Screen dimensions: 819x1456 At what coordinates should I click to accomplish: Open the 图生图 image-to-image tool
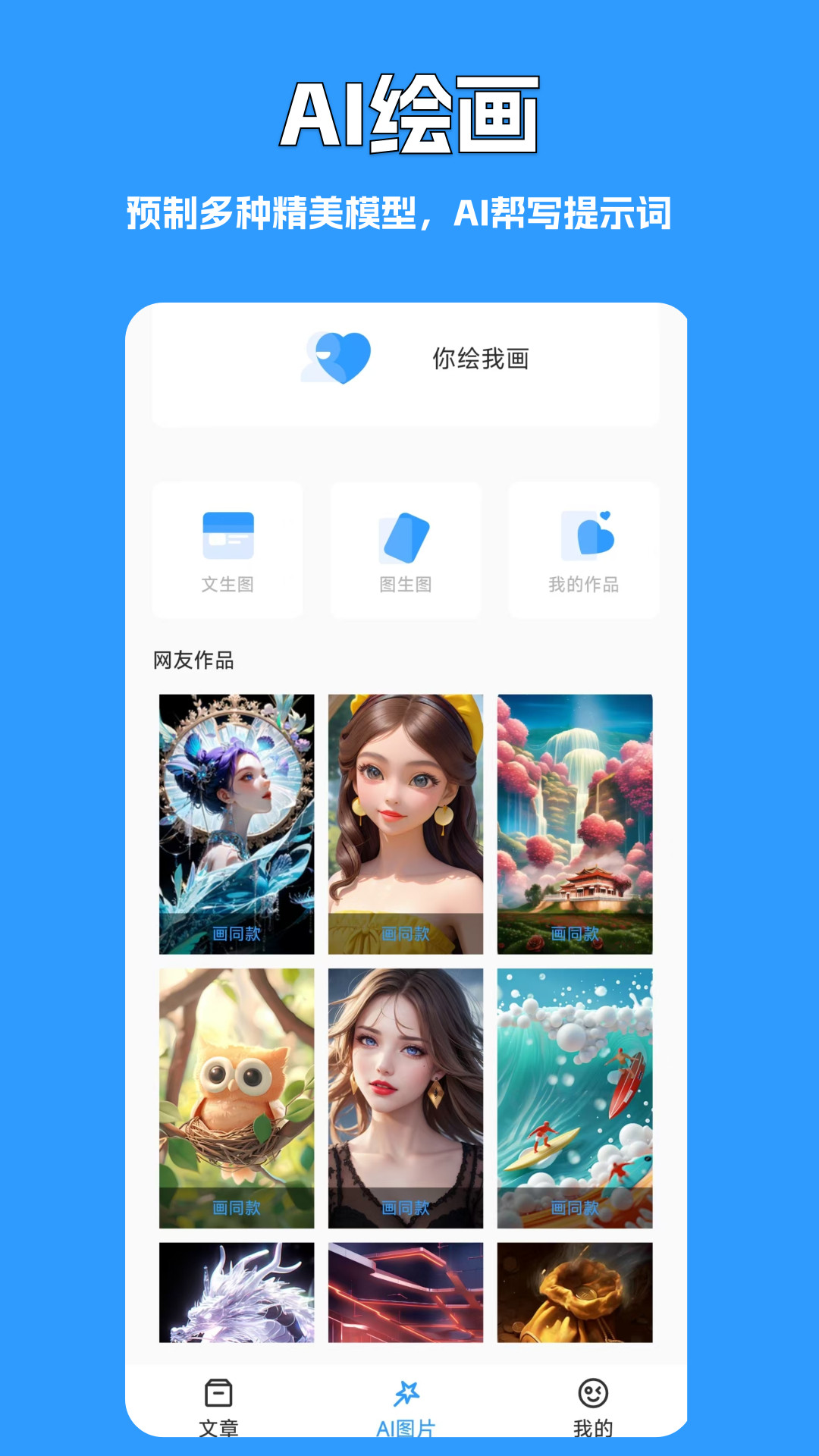tap(406, 551)
